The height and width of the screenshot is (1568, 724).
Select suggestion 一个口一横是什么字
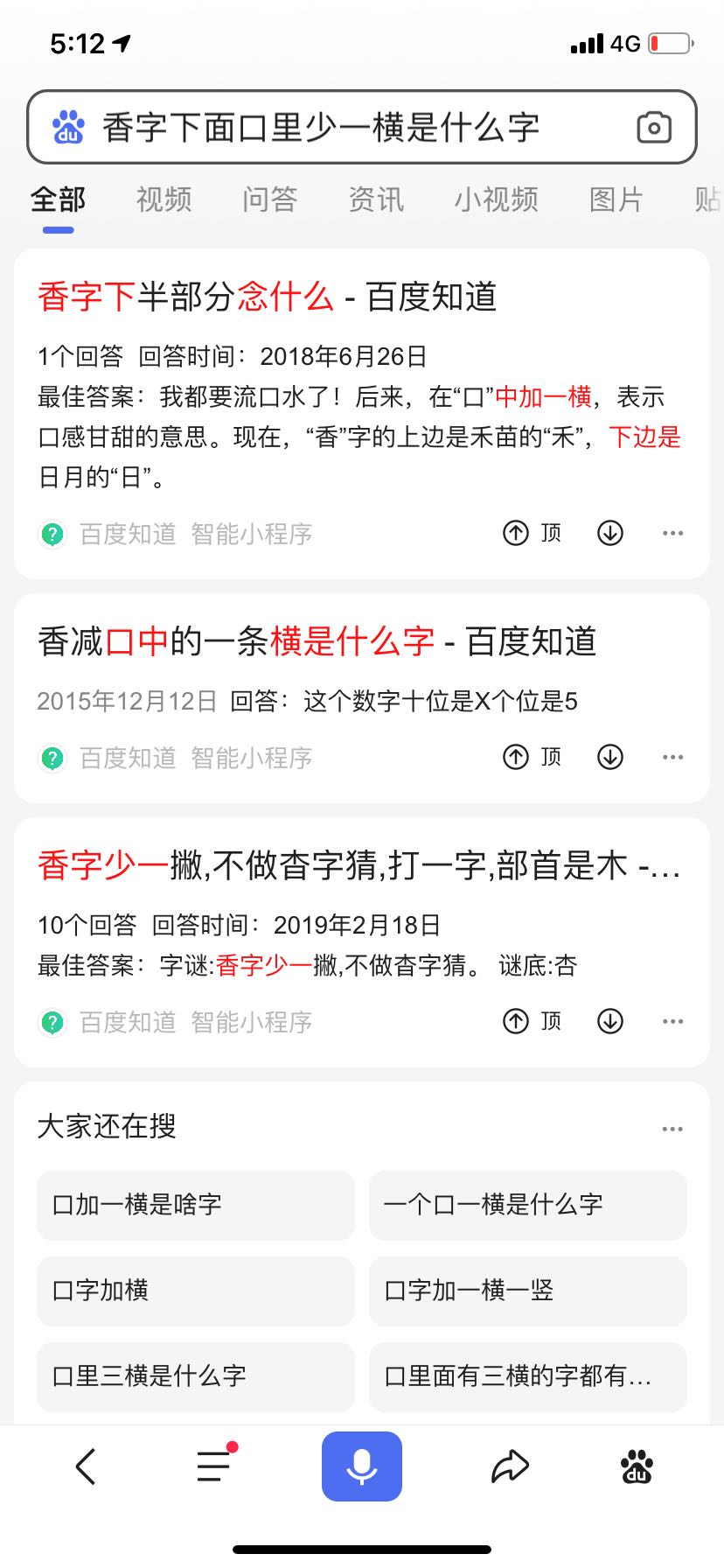tap(528, 1205)
